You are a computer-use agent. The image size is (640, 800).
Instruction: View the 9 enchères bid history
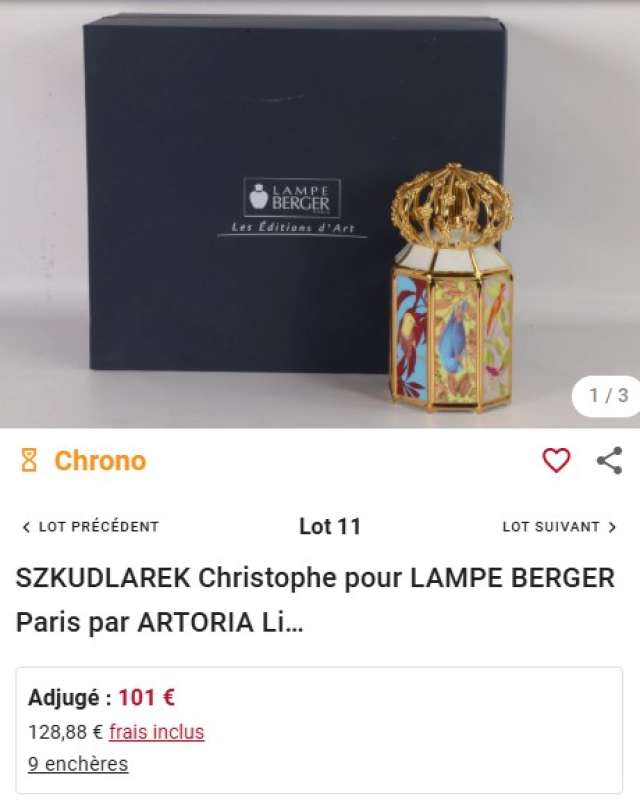point(78,764)
